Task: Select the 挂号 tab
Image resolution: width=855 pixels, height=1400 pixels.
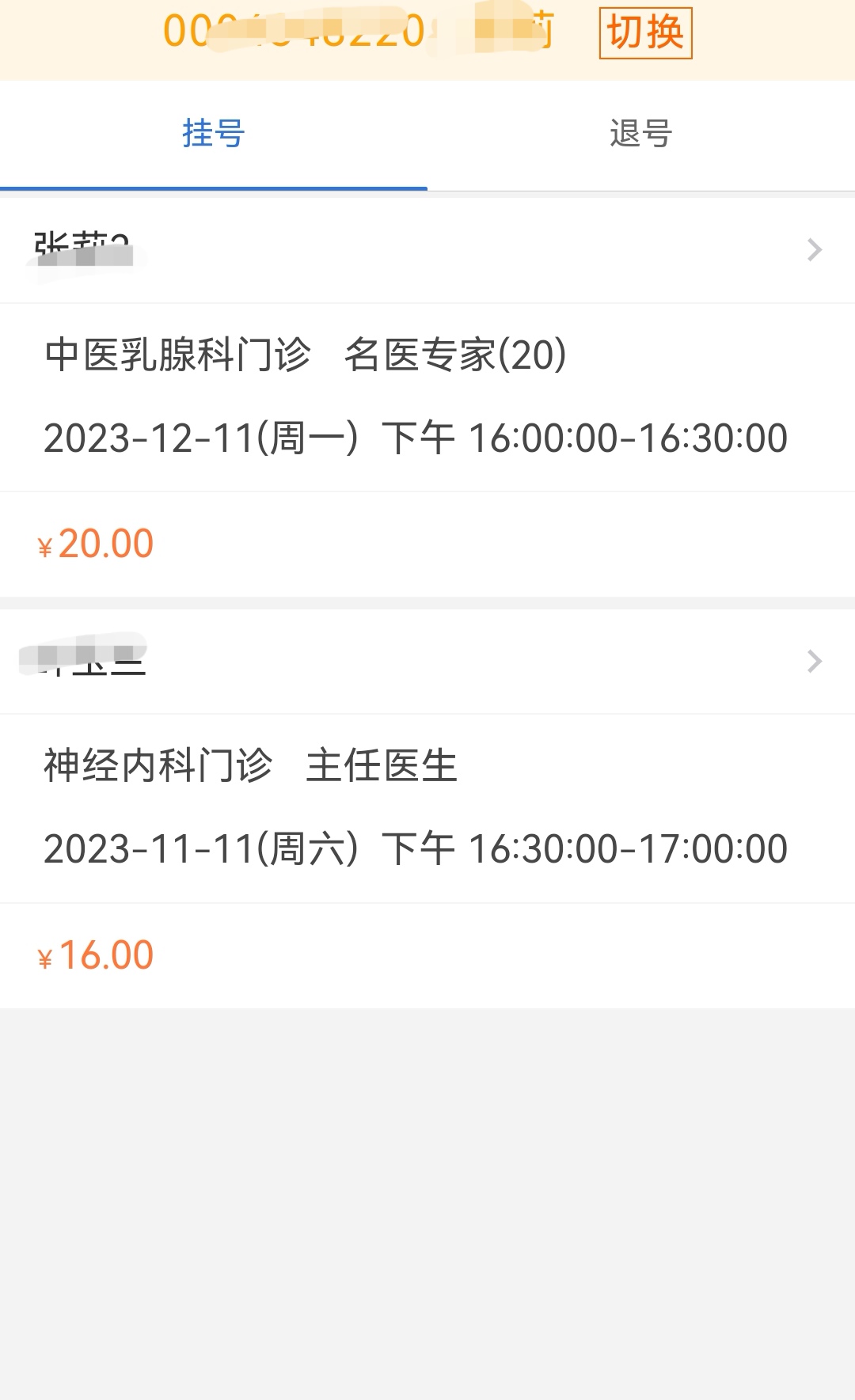Action: coord(213,134)
